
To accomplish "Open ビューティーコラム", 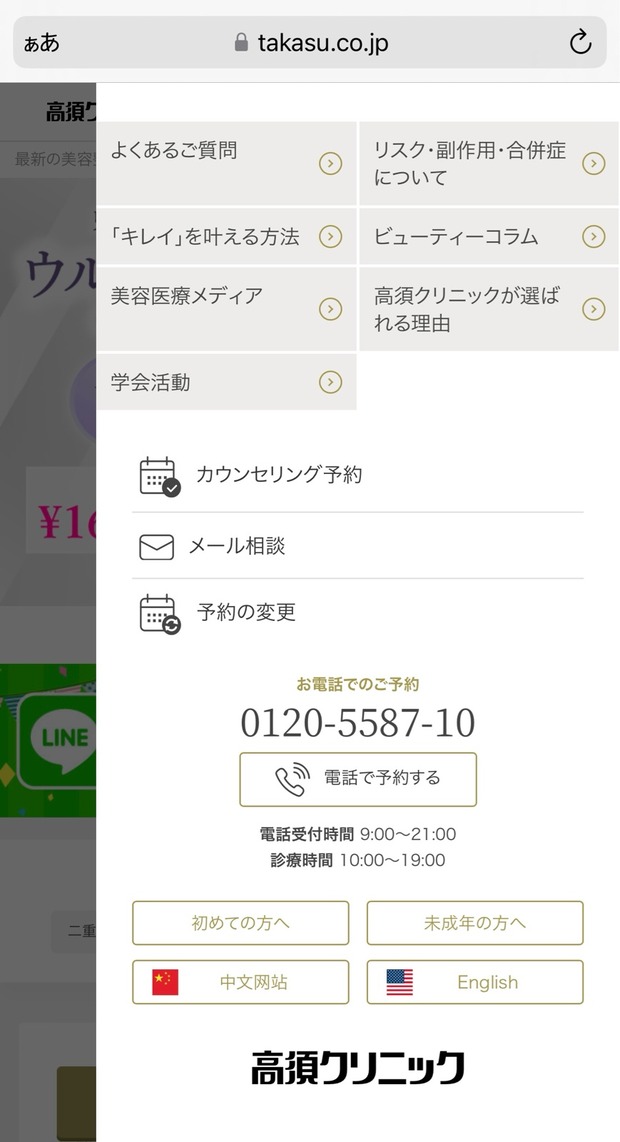I will pos(489,237).
